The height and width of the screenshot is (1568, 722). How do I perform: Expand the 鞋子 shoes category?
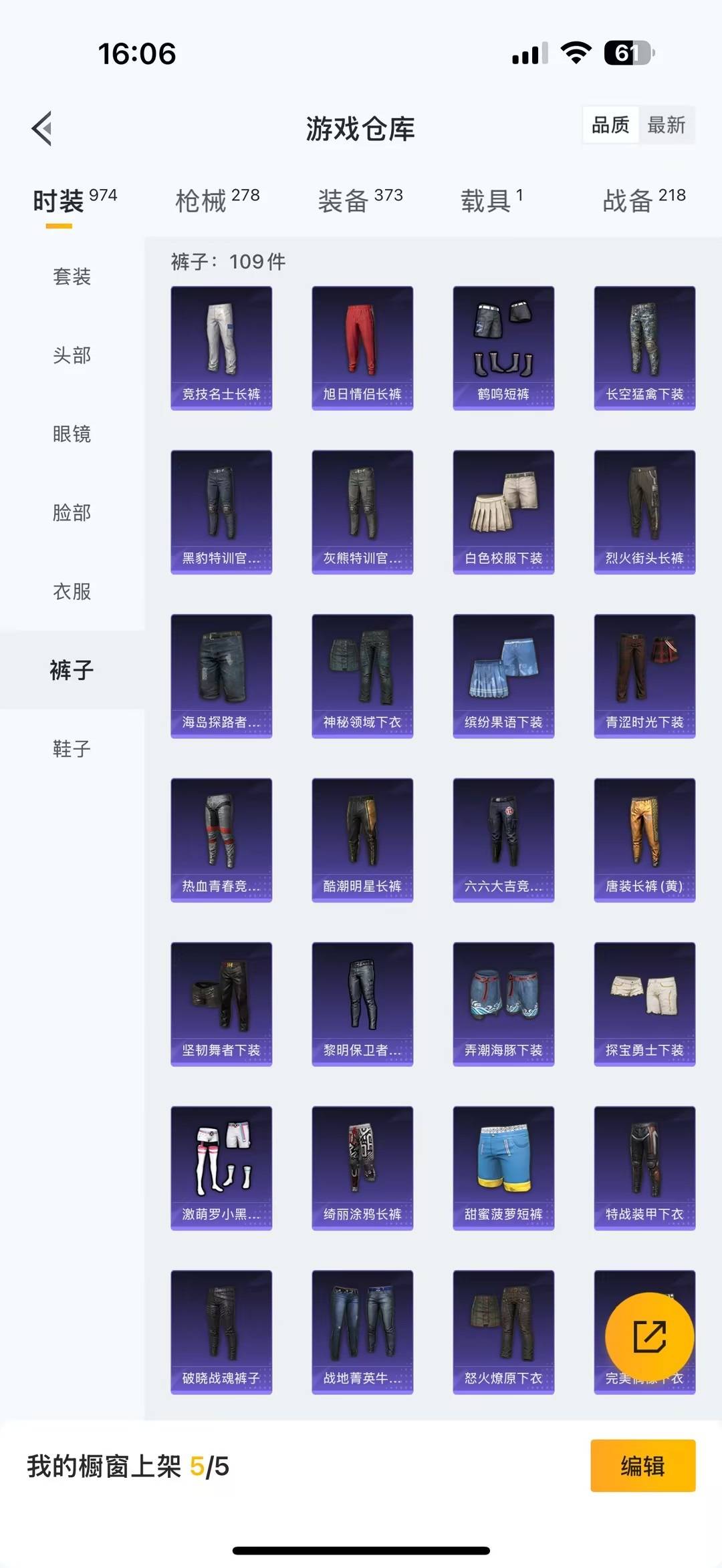point(72,749)
